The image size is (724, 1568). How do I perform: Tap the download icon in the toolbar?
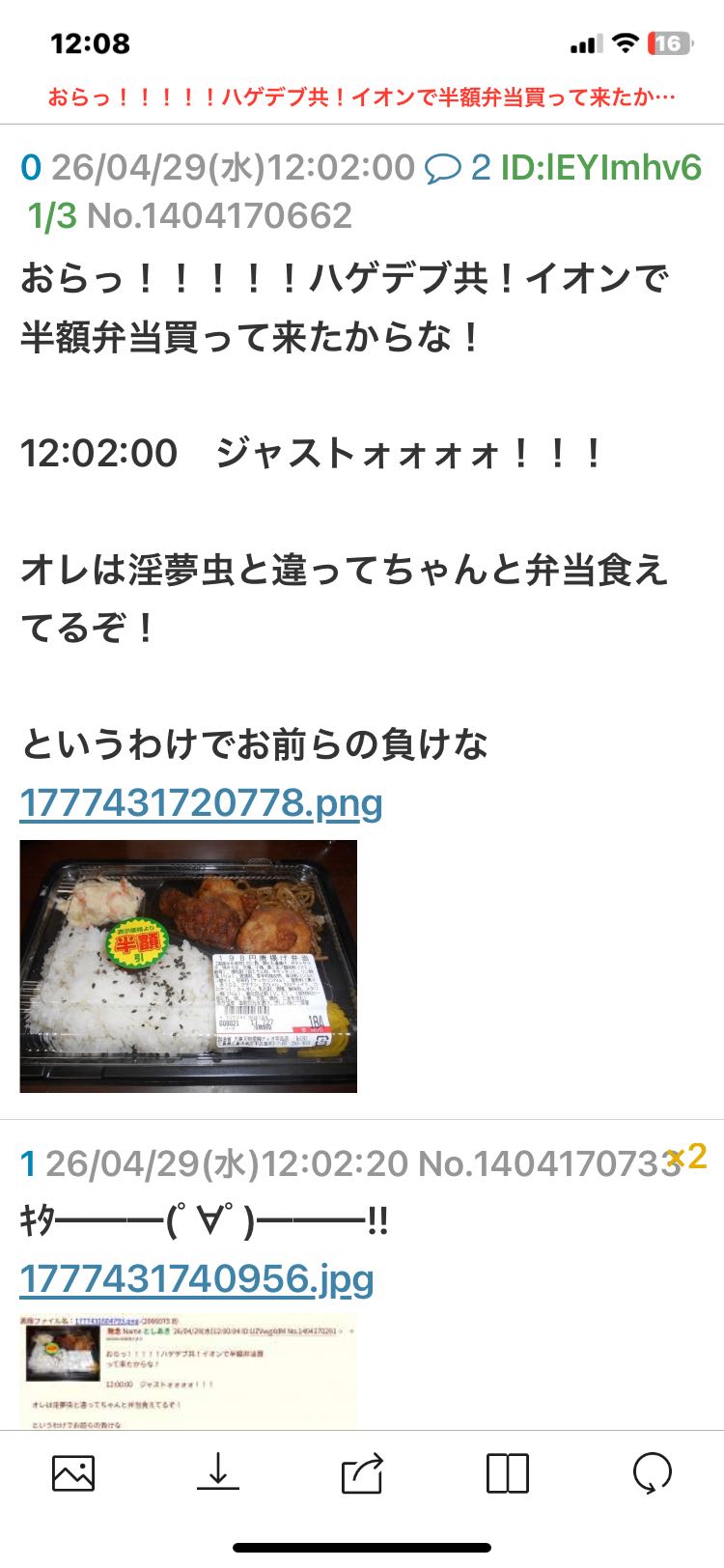tap(218, 1473)
